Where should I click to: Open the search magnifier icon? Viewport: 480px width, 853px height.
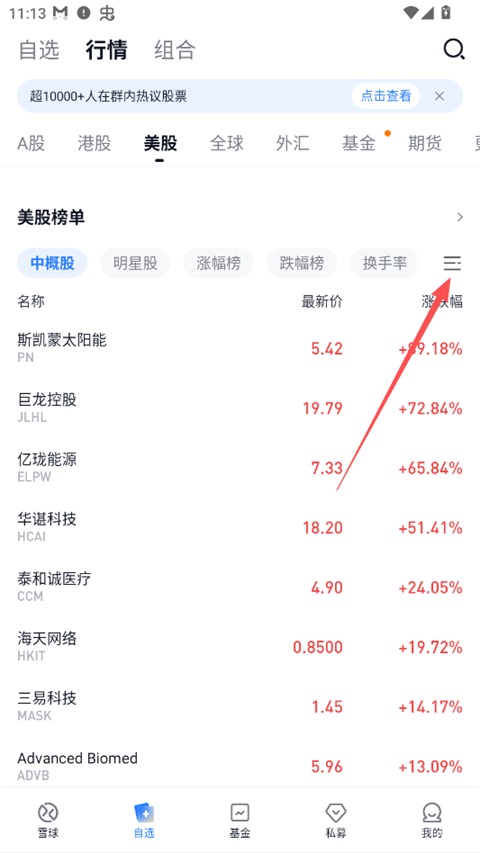454,50
